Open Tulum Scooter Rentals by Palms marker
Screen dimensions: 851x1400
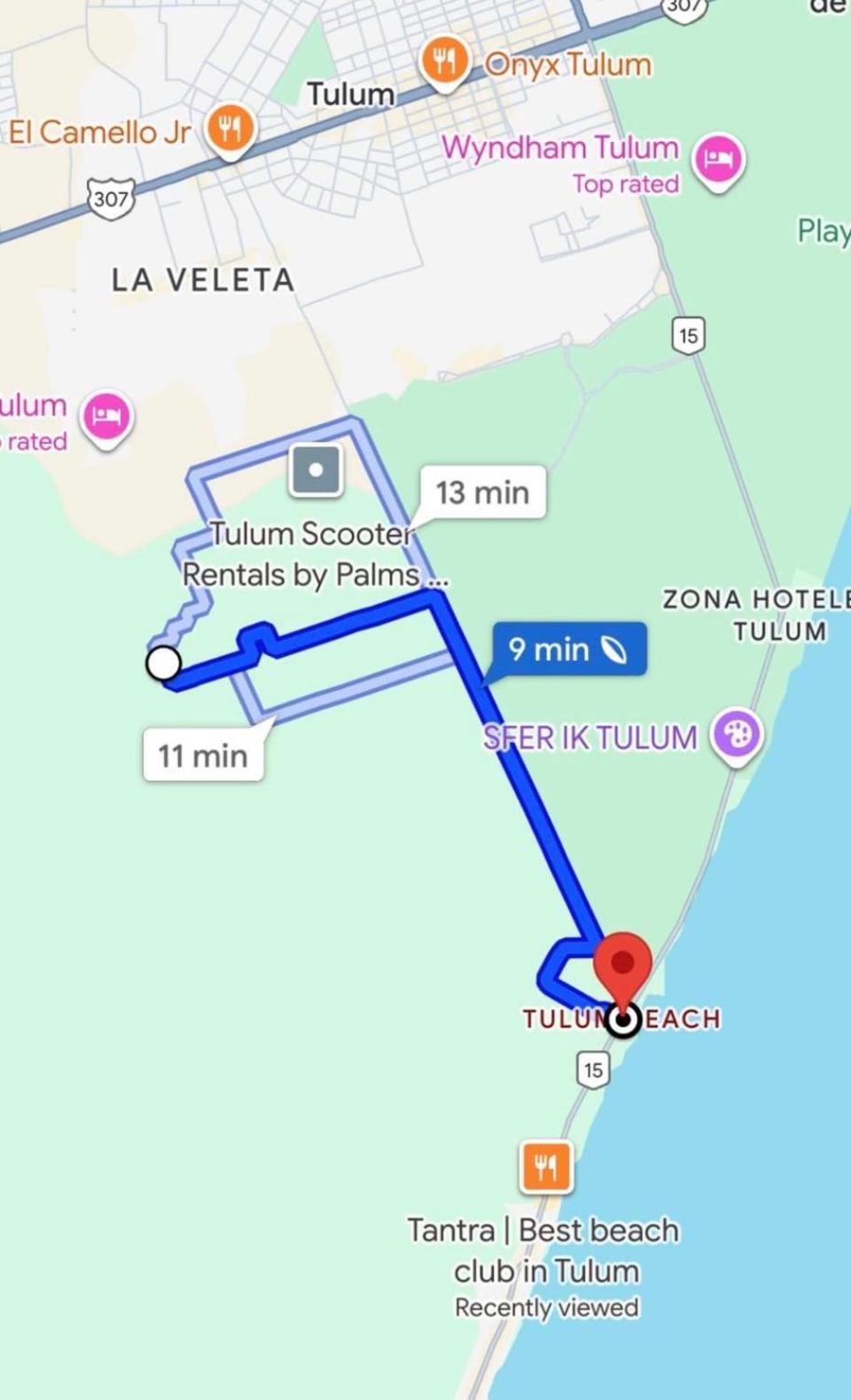(x=316, y=470)
